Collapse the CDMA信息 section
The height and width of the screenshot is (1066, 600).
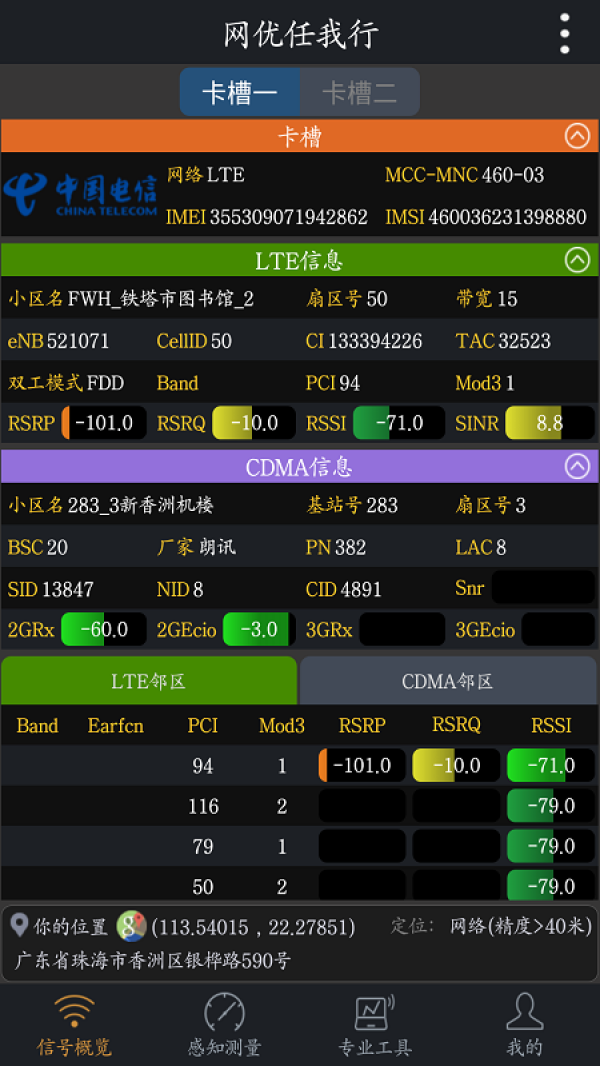pyautogui.click(x=577, y=466)
